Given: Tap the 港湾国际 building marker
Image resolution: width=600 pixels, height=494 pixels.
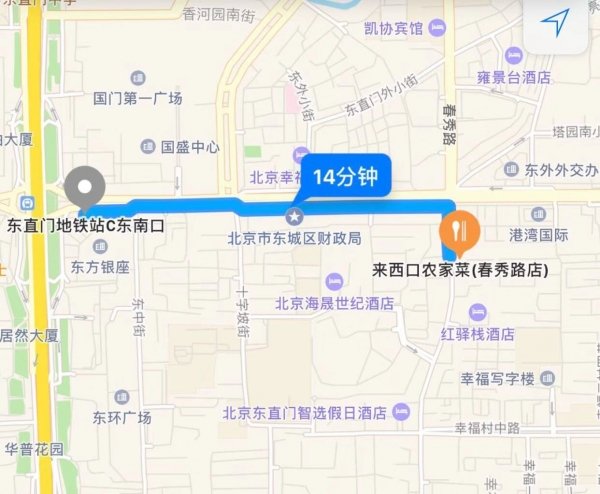Looking at the screenshot, I should [x=538, y=215].
